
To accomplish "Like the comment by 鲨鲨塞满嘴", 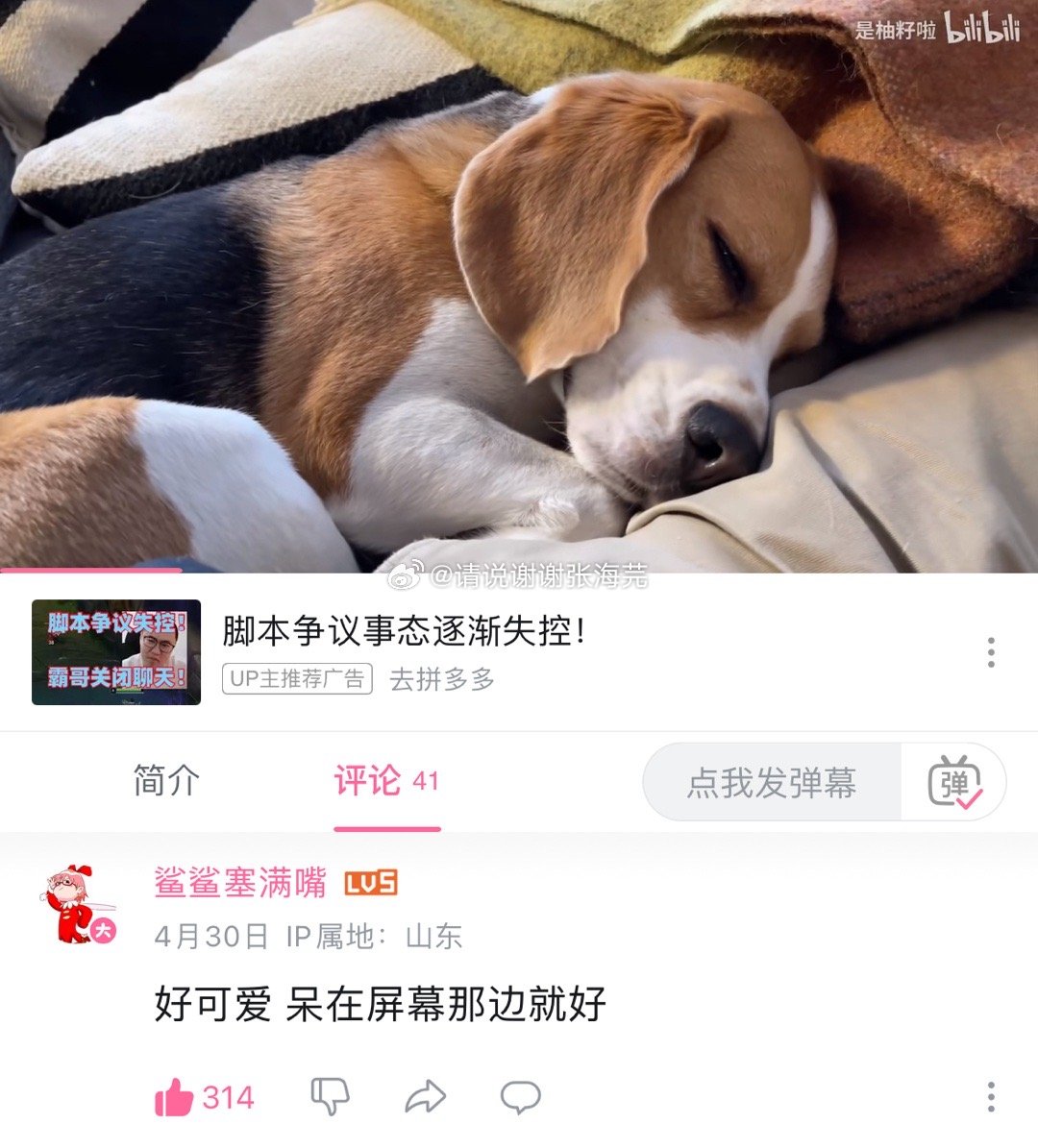I will tap(174, 1097).
